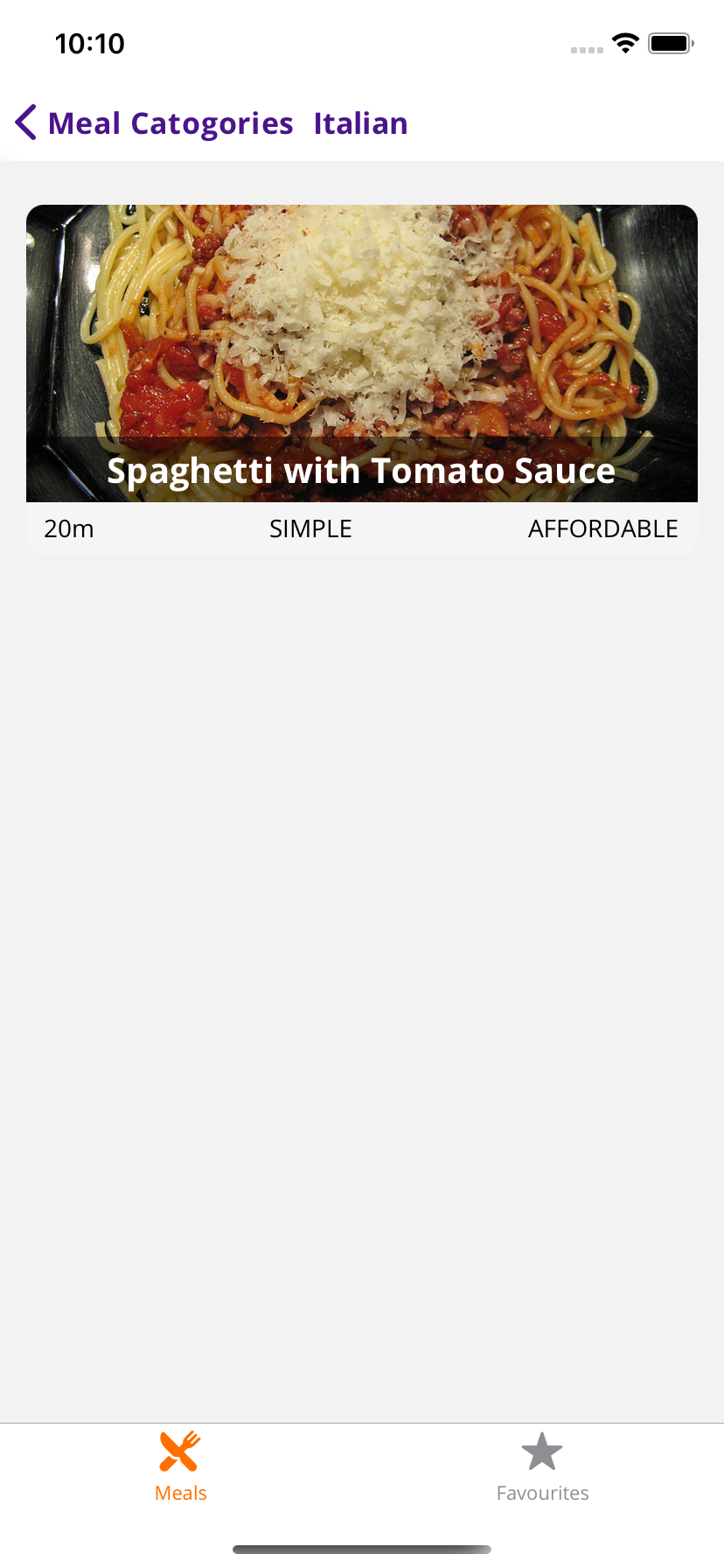Tap the SIMPLE complexity label
Screen dimensions: 724x1568
tap(310, 528)
